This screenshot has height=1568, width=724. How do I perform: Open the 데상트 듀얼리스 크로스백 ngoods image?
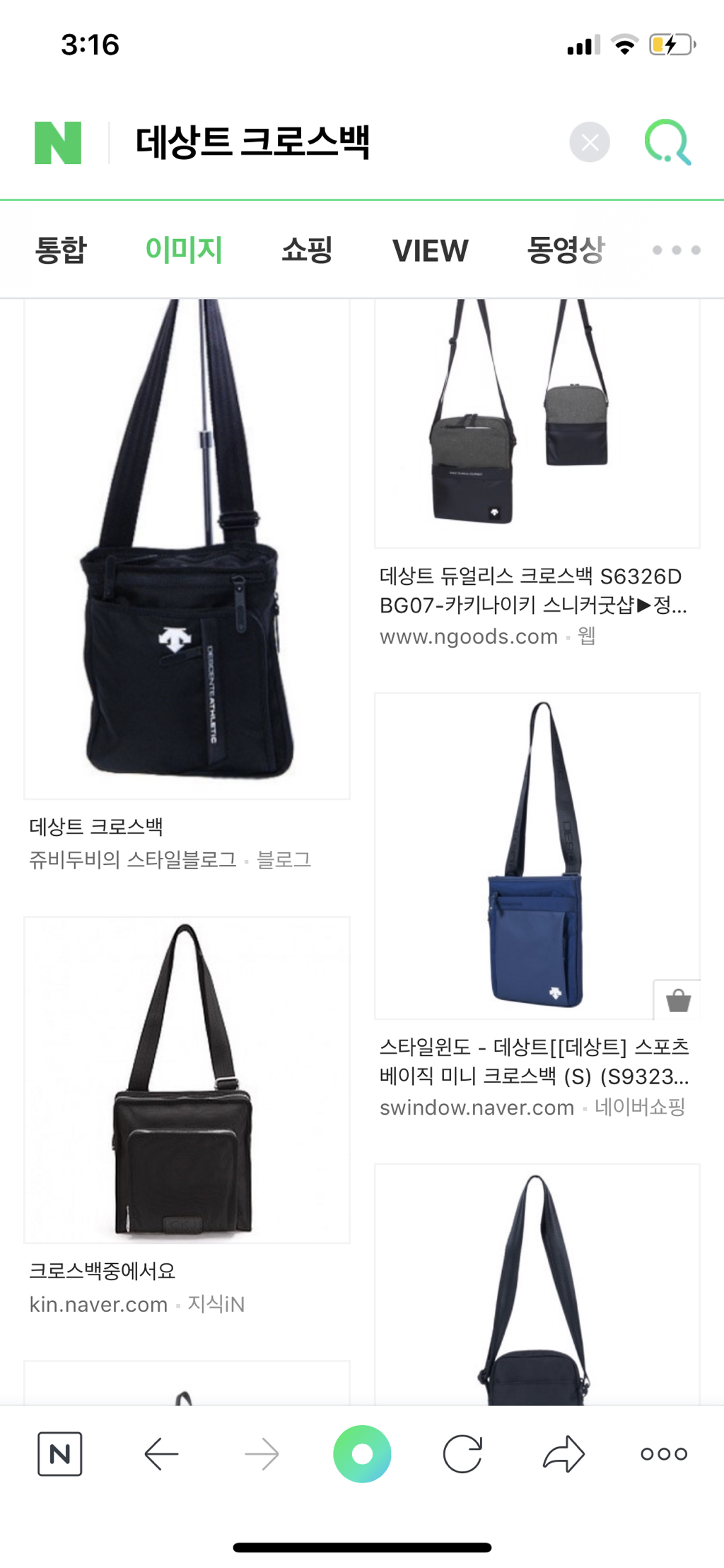click(x=537, y=423)
